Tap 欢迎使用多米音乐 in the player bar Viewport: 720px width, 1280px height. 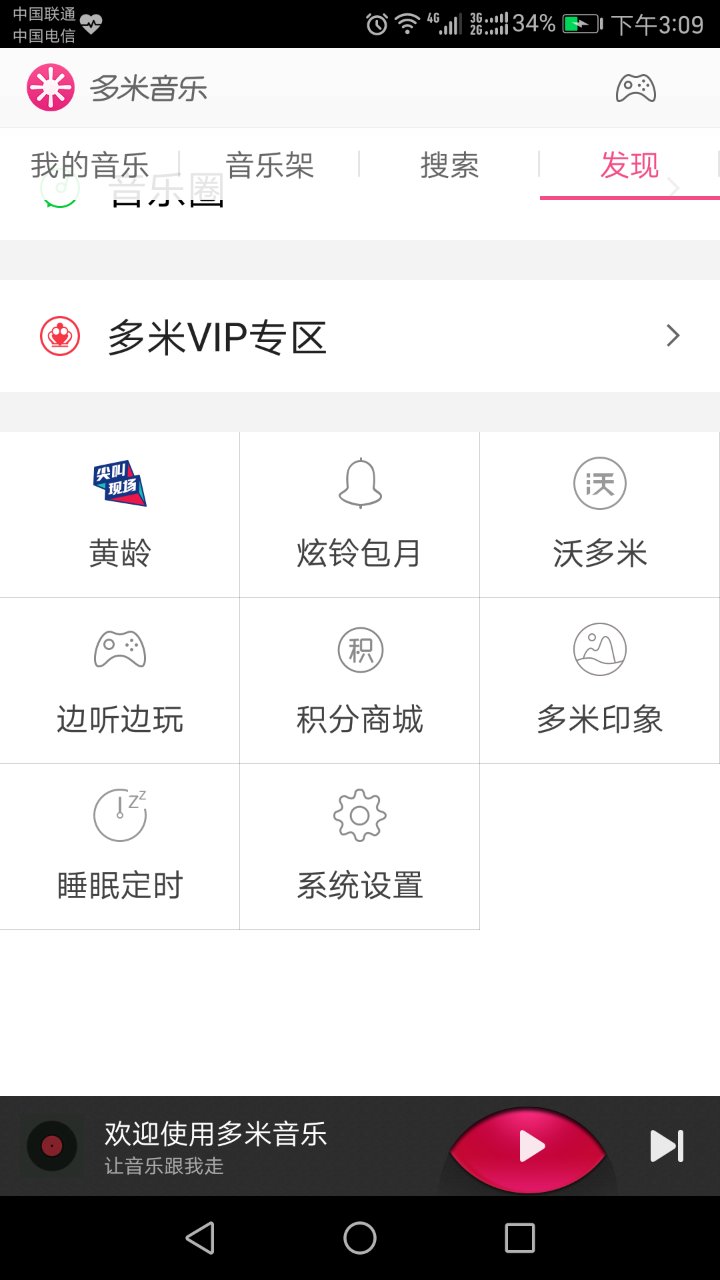215,1136
